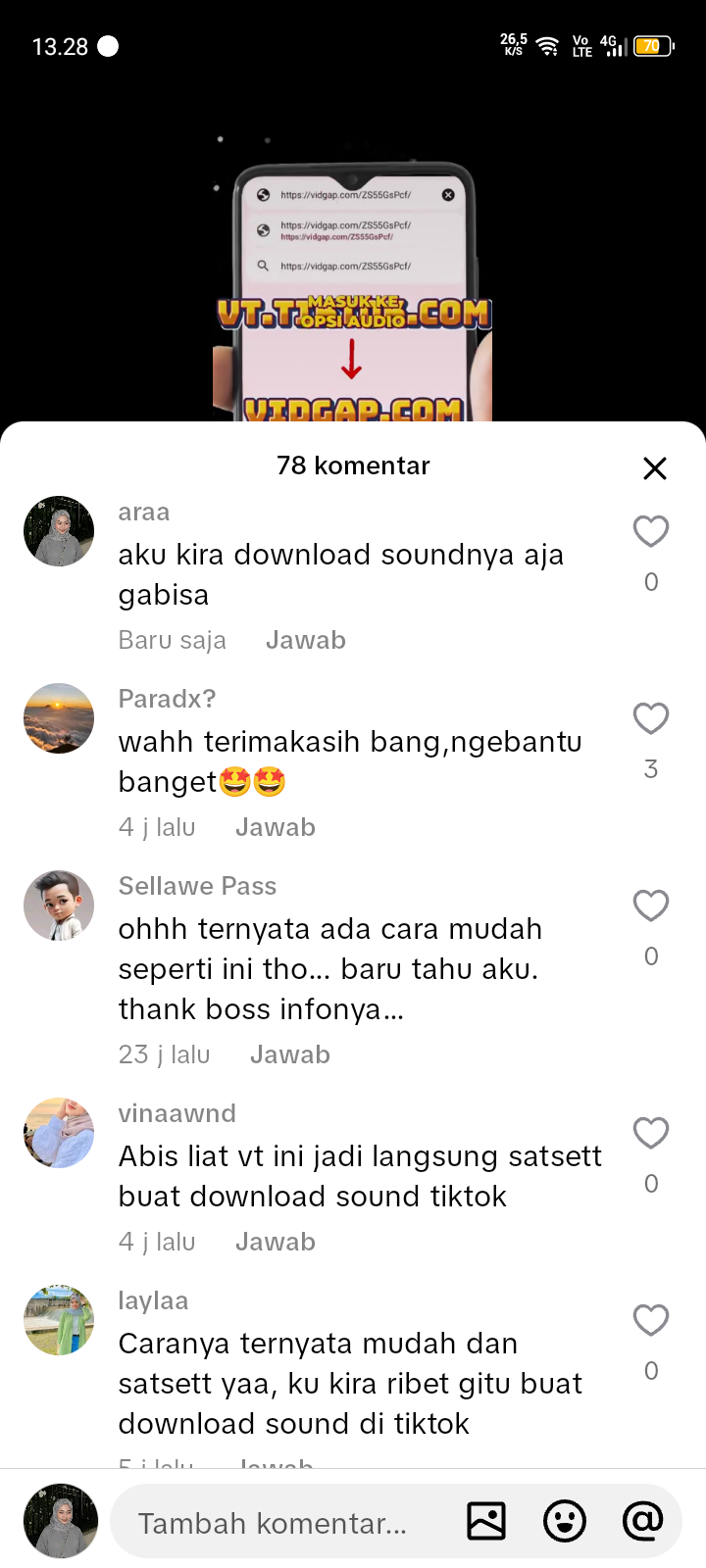Mention a user with the @ icon
Screen dimensions: 706x1568
(642, 1521)
